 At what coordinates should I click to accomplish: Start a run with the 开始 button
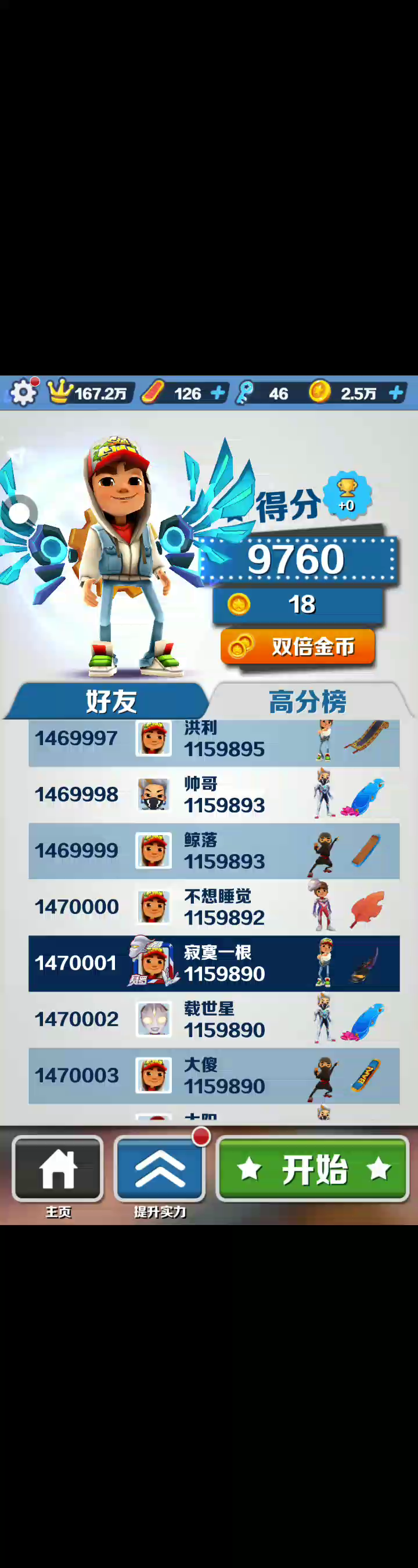tap(312, 1169)
